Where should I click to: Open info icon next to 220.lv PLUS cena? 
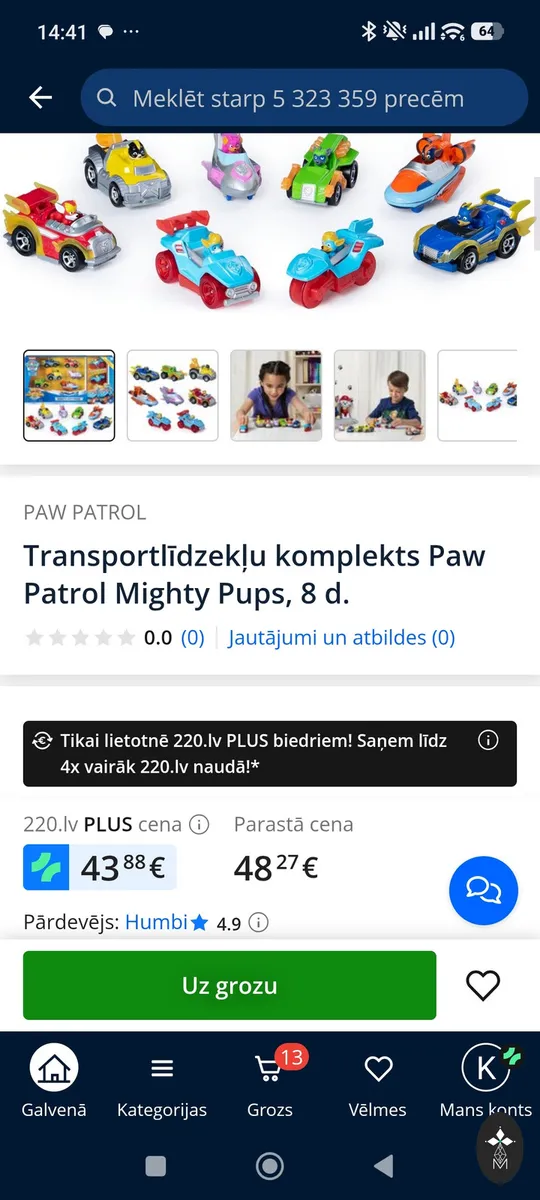199,825
